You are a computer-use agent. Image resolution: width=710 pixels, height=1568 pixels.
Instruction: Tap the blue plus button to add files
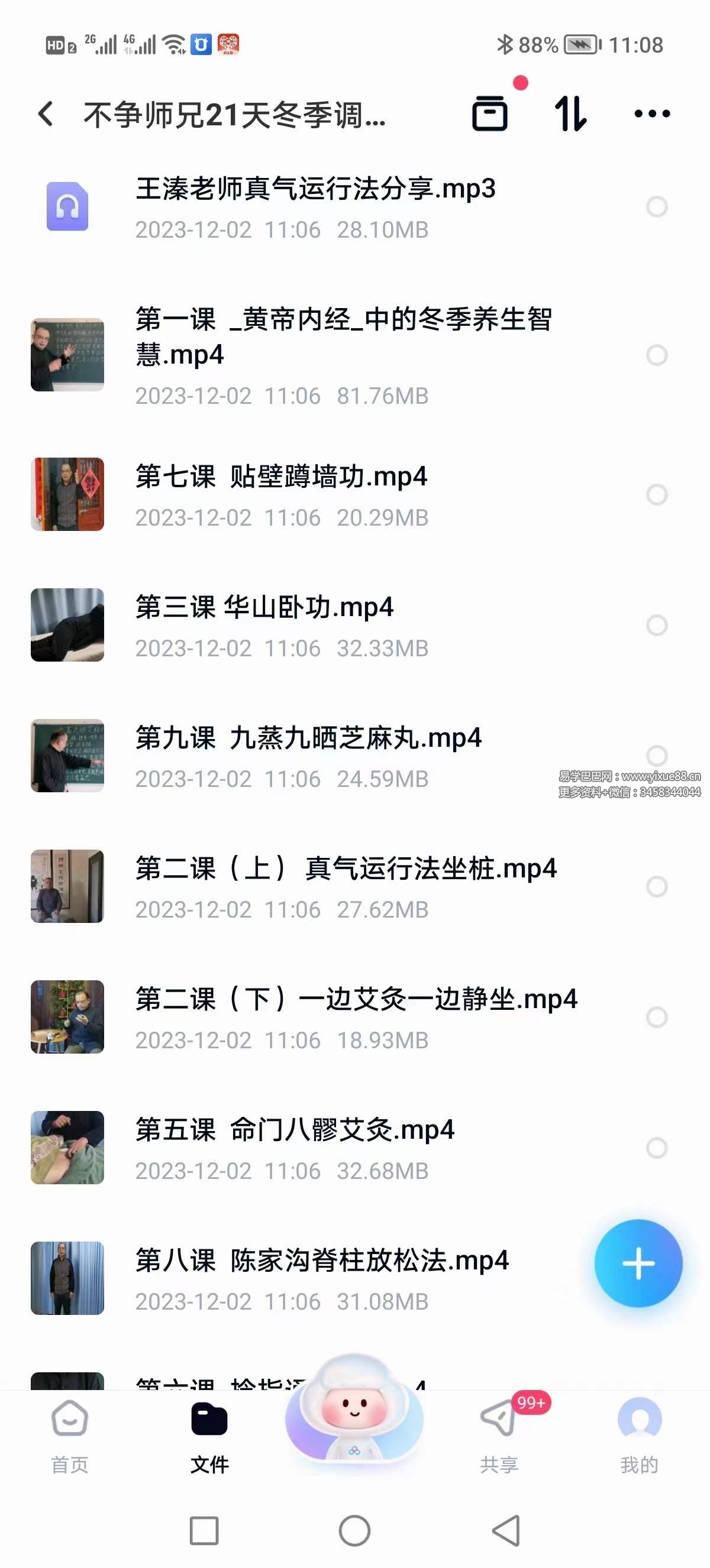click(x=638, y=1265)
